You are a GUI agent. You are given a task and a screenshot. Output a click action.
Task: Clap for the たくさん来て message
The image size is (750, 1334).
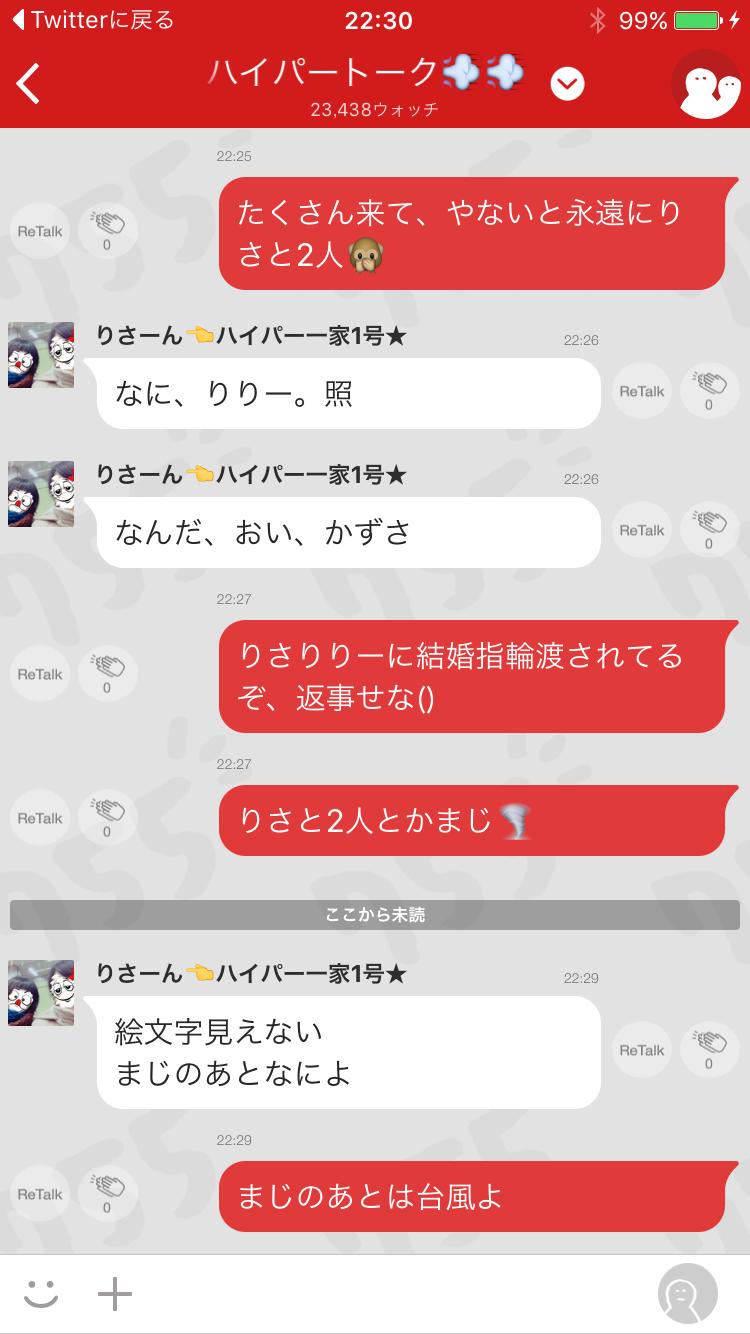point(107,230)
